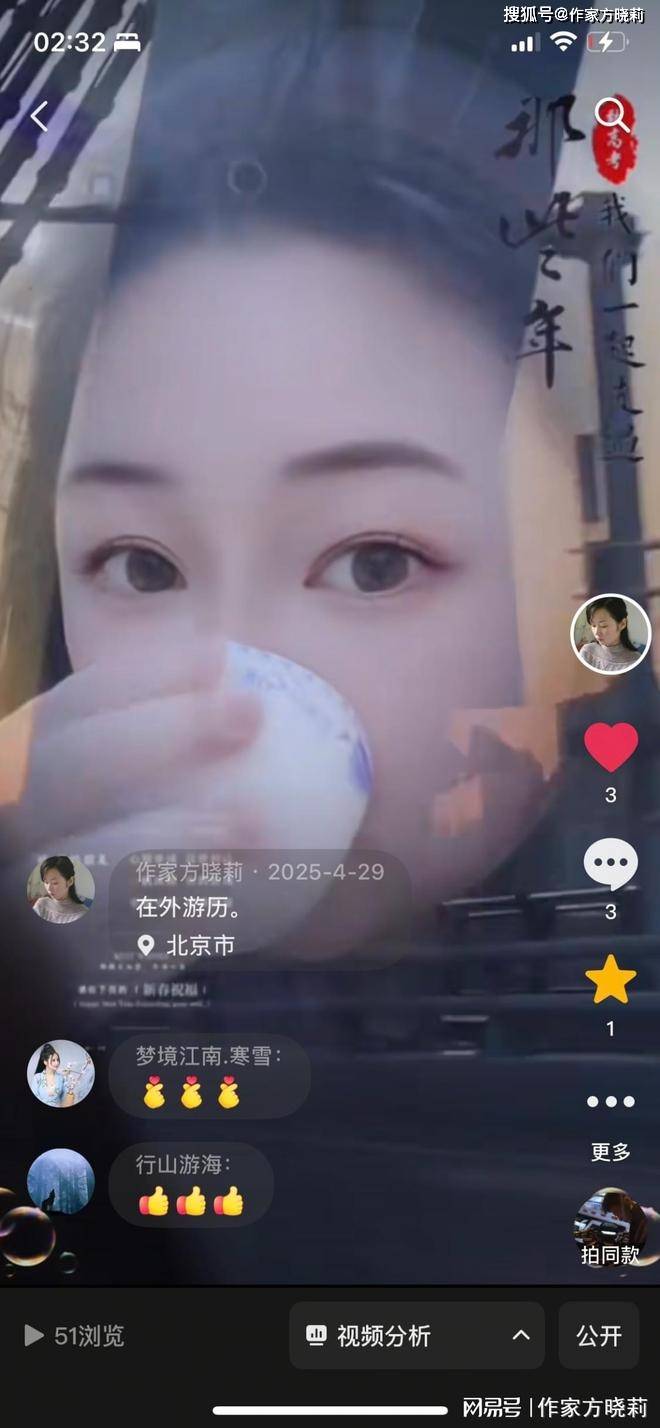660x1428 pixels.
Task: Open 行山游海's commenter avatar
Action: (61, 1182)
